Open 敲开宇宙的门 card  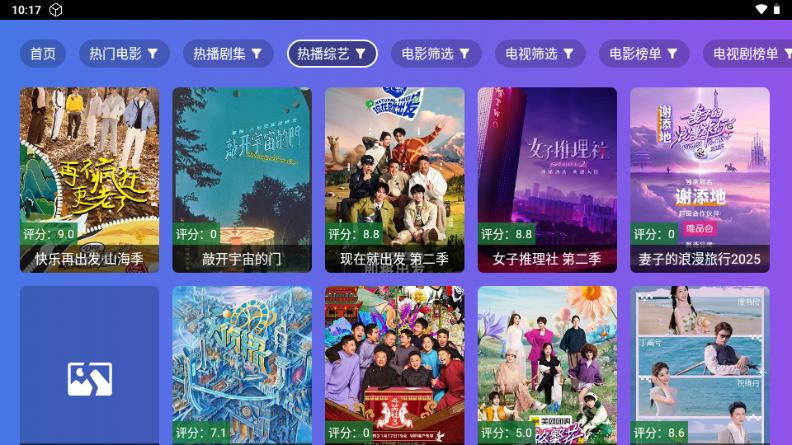pyautogui.click(x=242, y=180)
